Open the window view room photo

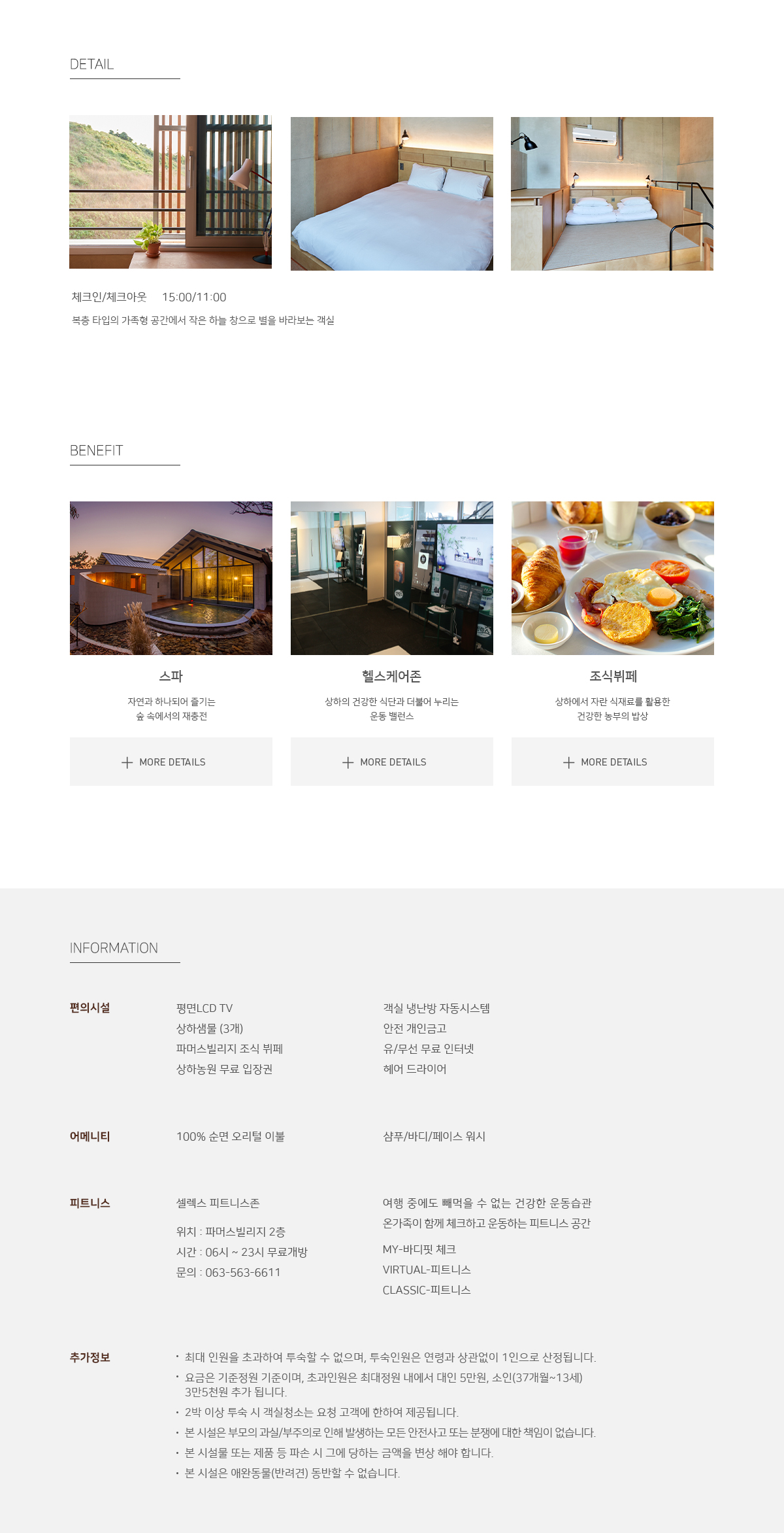[171, 192]
